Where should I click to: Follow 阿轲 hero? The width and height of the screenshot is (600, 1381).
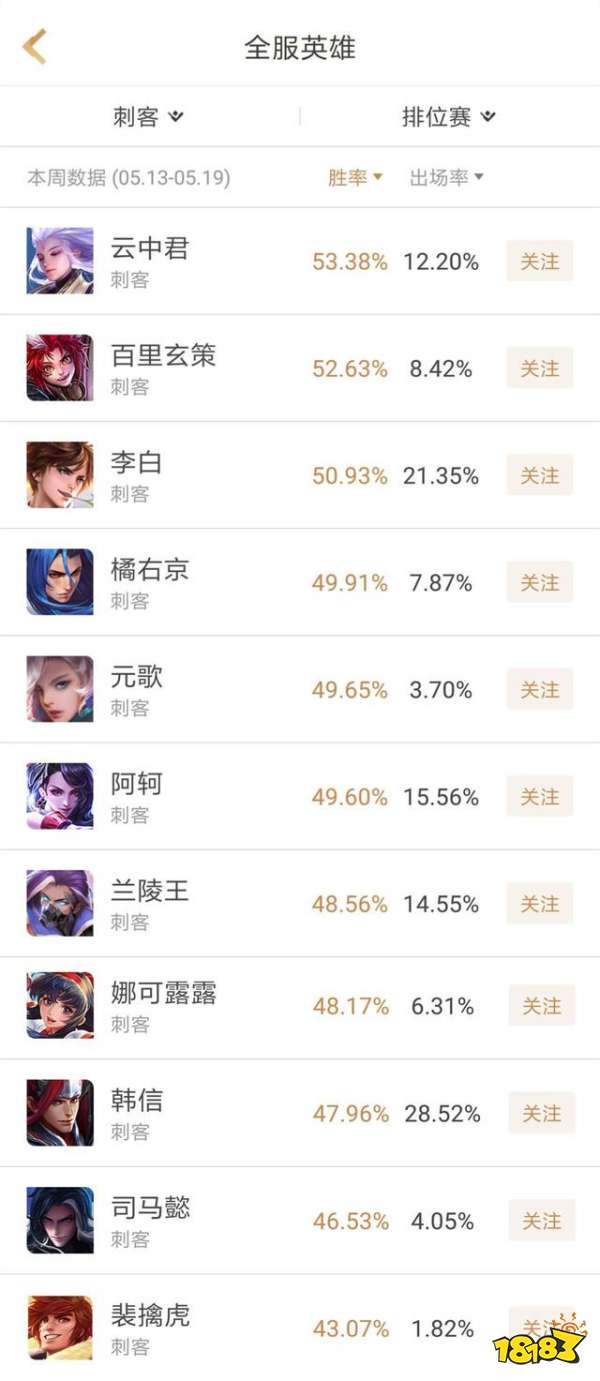pyautogui.click(x=539, y=797)
